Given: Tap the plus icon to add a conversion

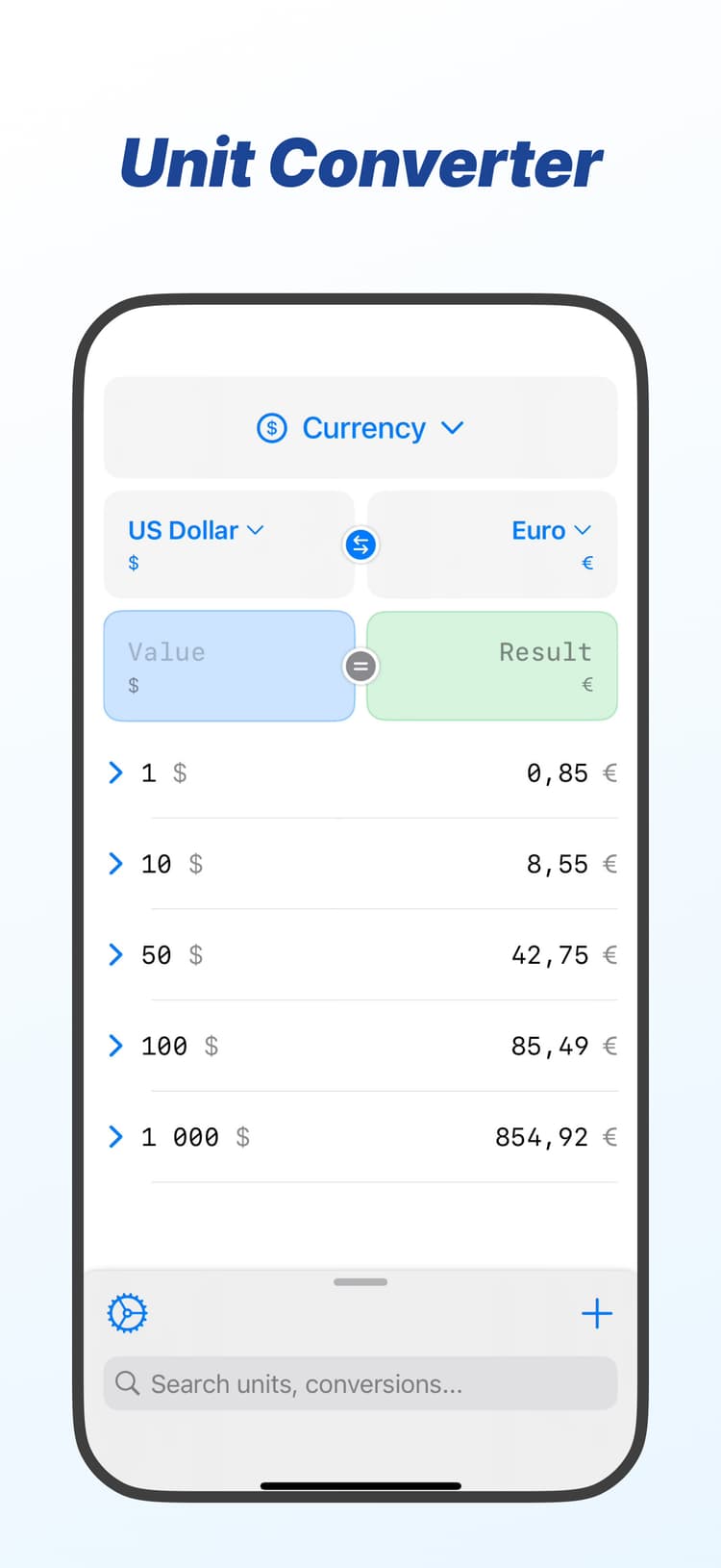Looking at the screenshot, I should [597, 1313].
